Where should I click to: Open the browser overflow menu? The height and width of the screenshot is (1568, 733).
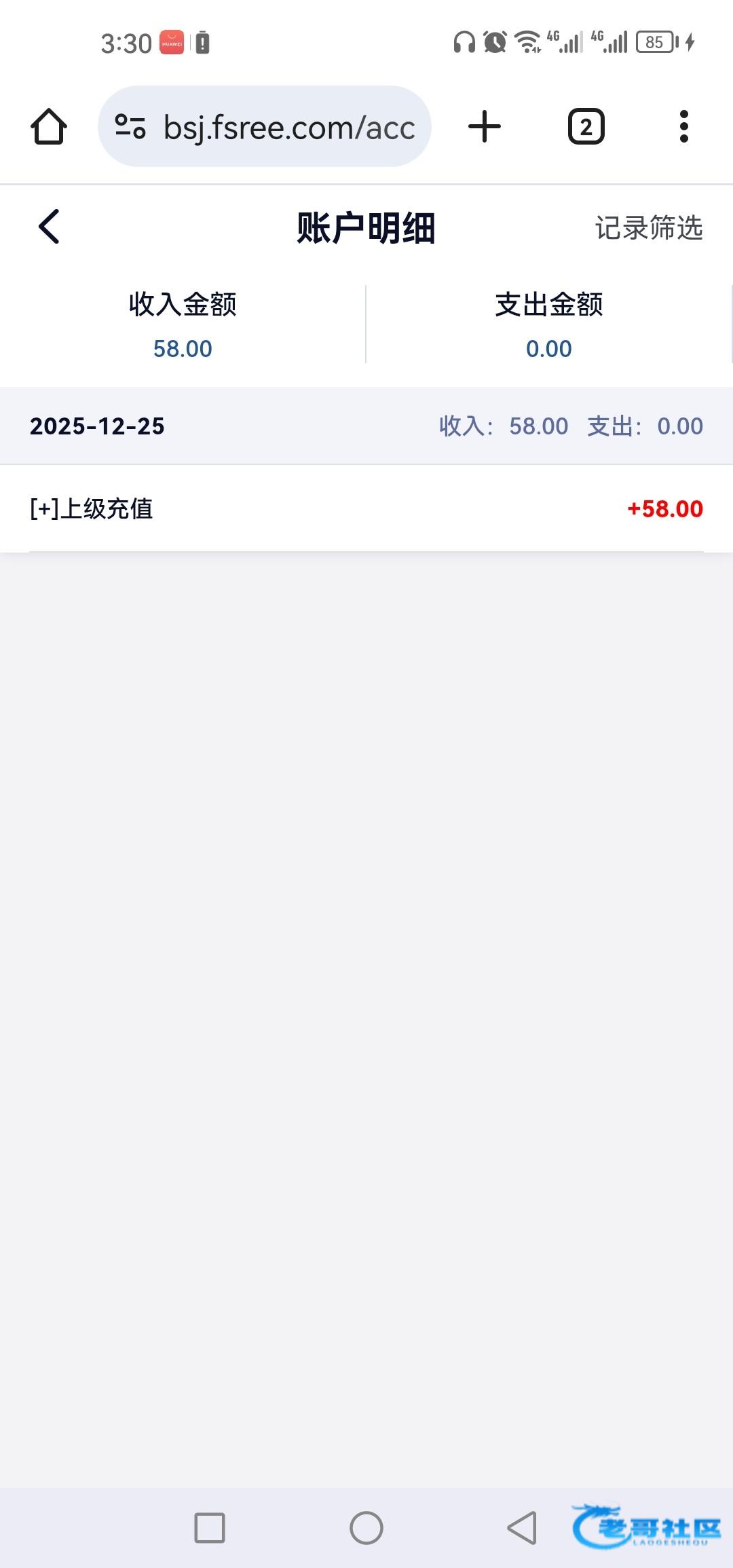683,127
